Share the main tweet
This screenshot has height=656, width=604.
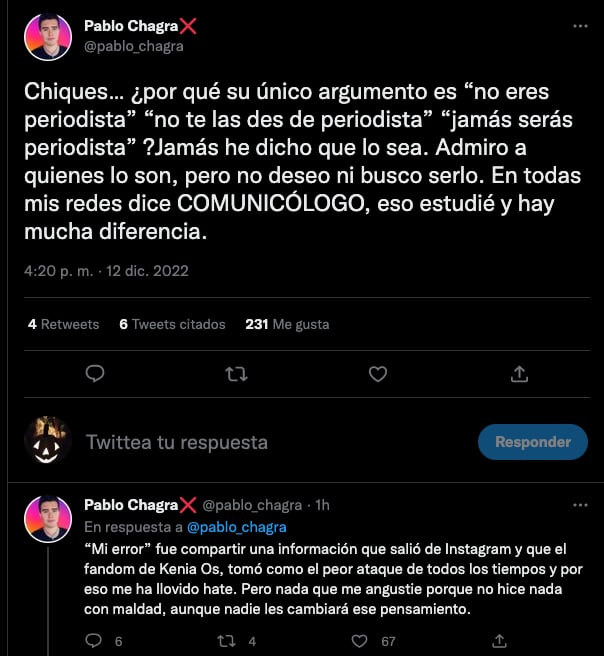[x=519, y=374]
